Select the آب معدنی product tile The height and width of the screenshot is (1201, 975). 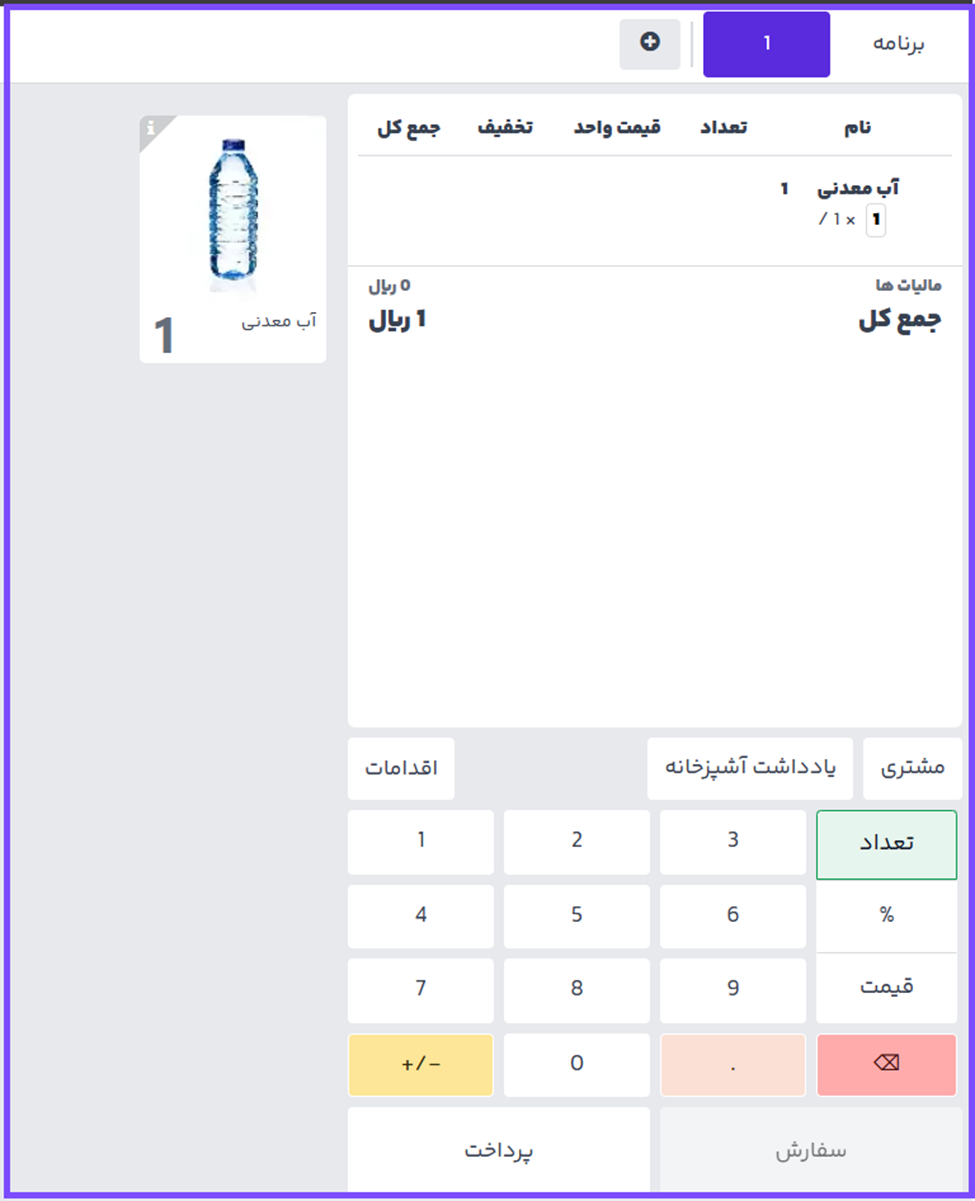point(233,239)
